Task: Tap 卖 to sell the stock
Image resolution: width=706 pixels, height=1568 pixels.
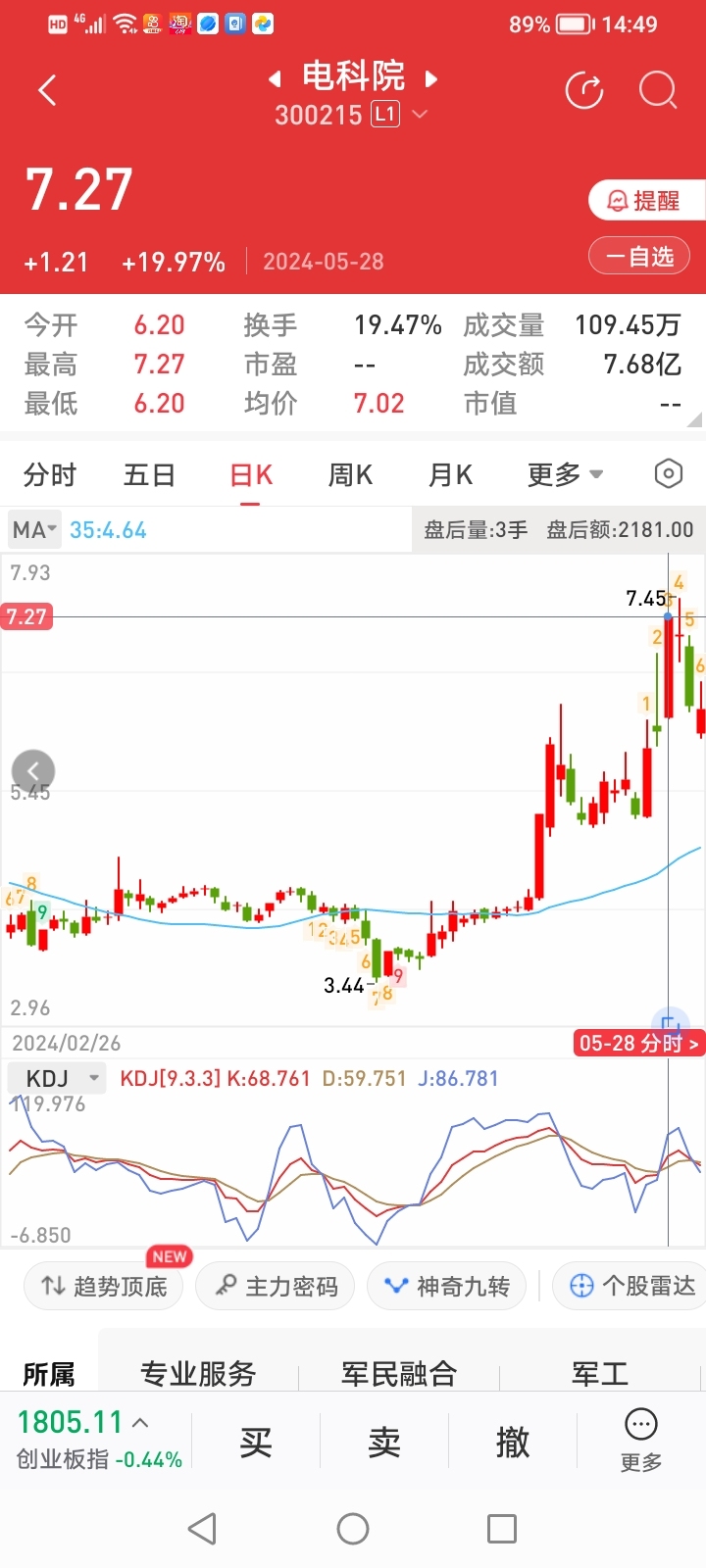Action: (x=384, y=1442)
